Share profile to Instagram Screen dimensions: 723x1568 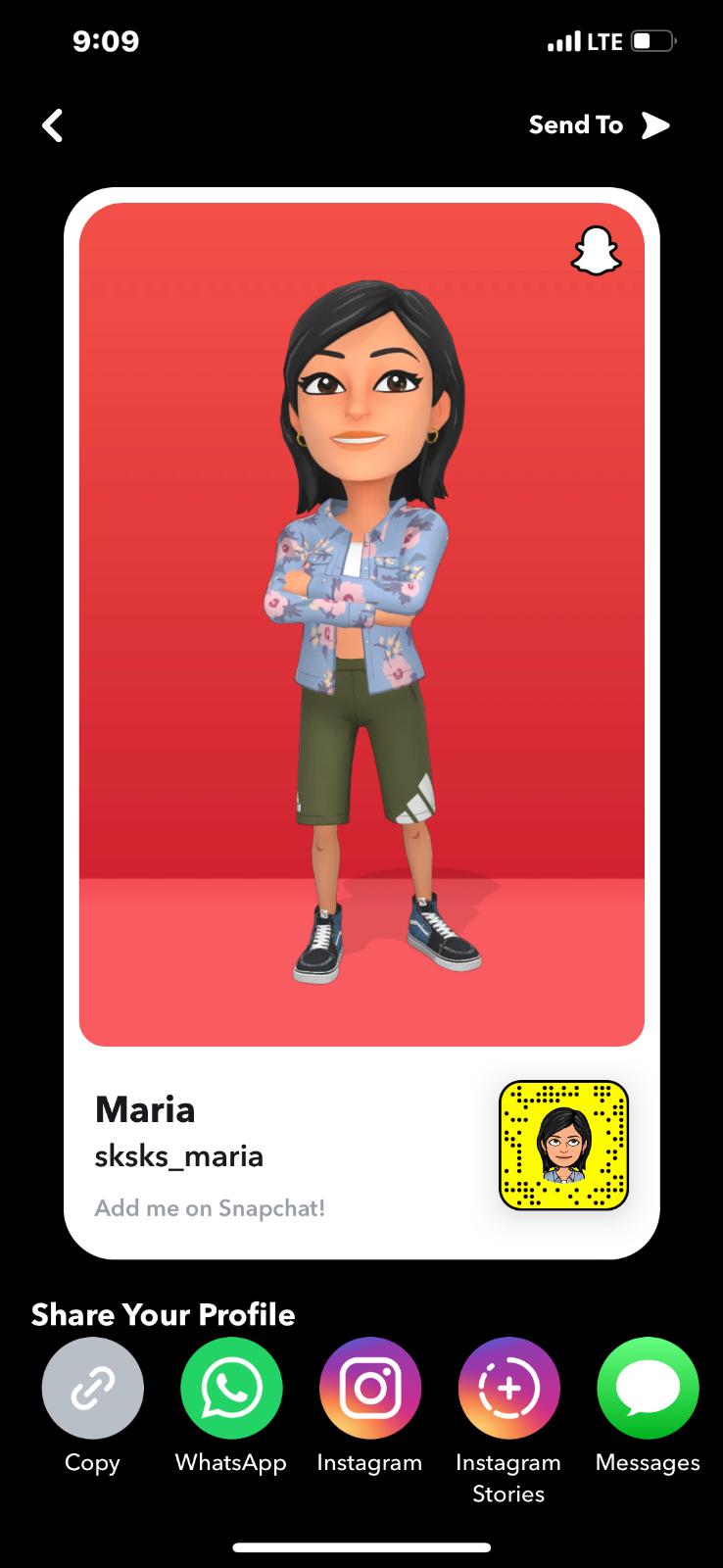(x=370, y=1388)
